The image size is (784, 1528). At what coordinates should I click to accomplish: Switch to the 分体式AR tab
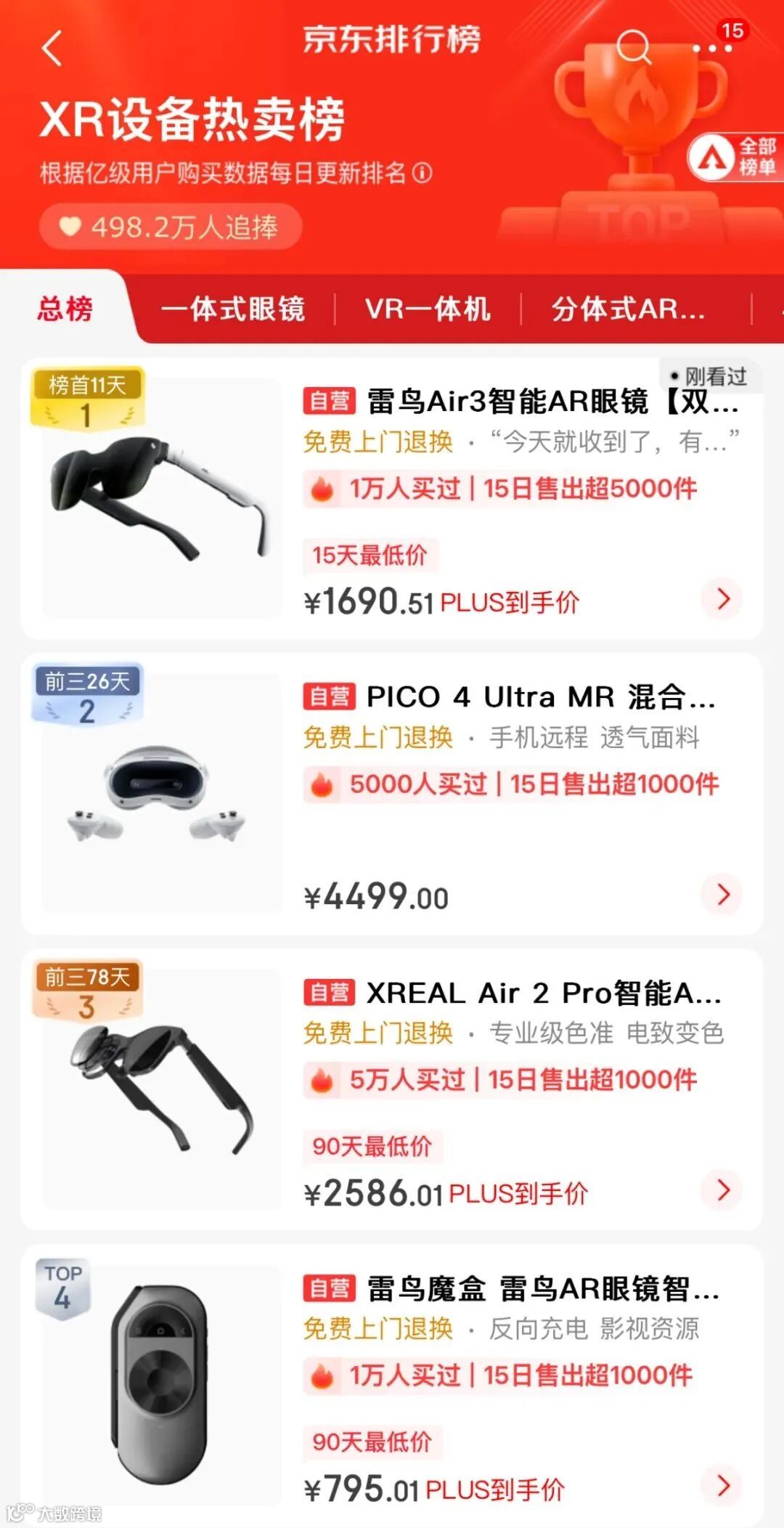coord(628,309)
